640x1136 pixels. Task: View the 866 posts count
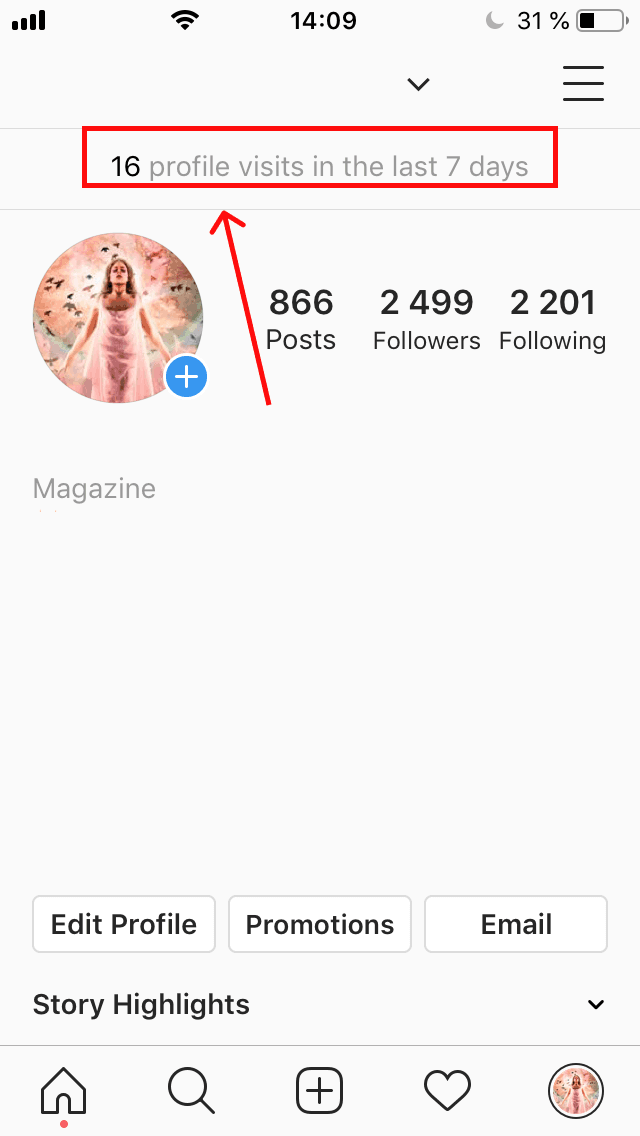(x=301, y=319)
